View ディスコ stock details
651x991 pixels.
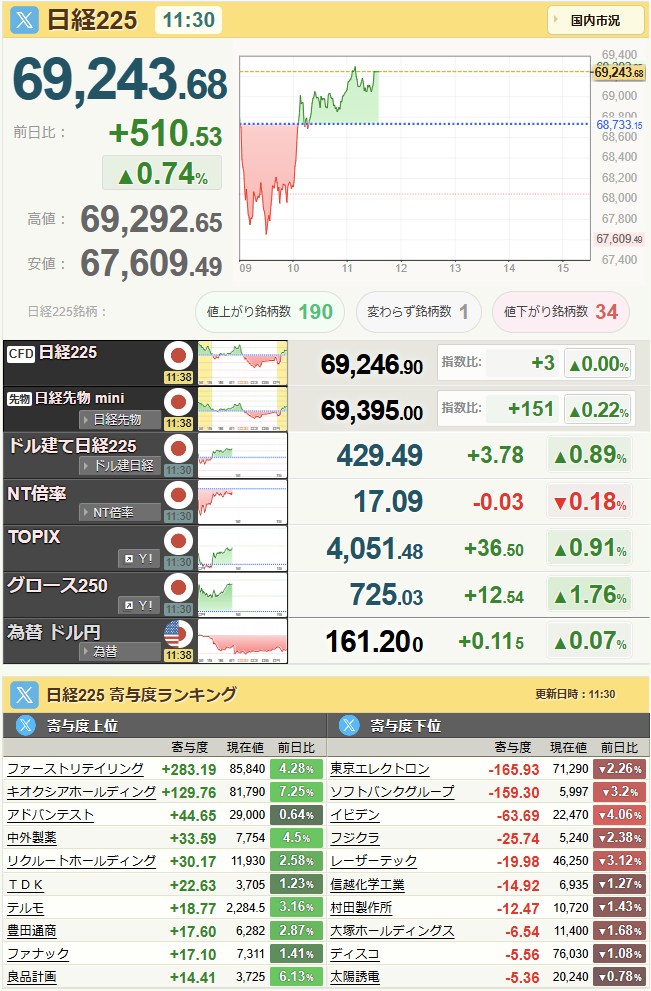pos(355,953)
